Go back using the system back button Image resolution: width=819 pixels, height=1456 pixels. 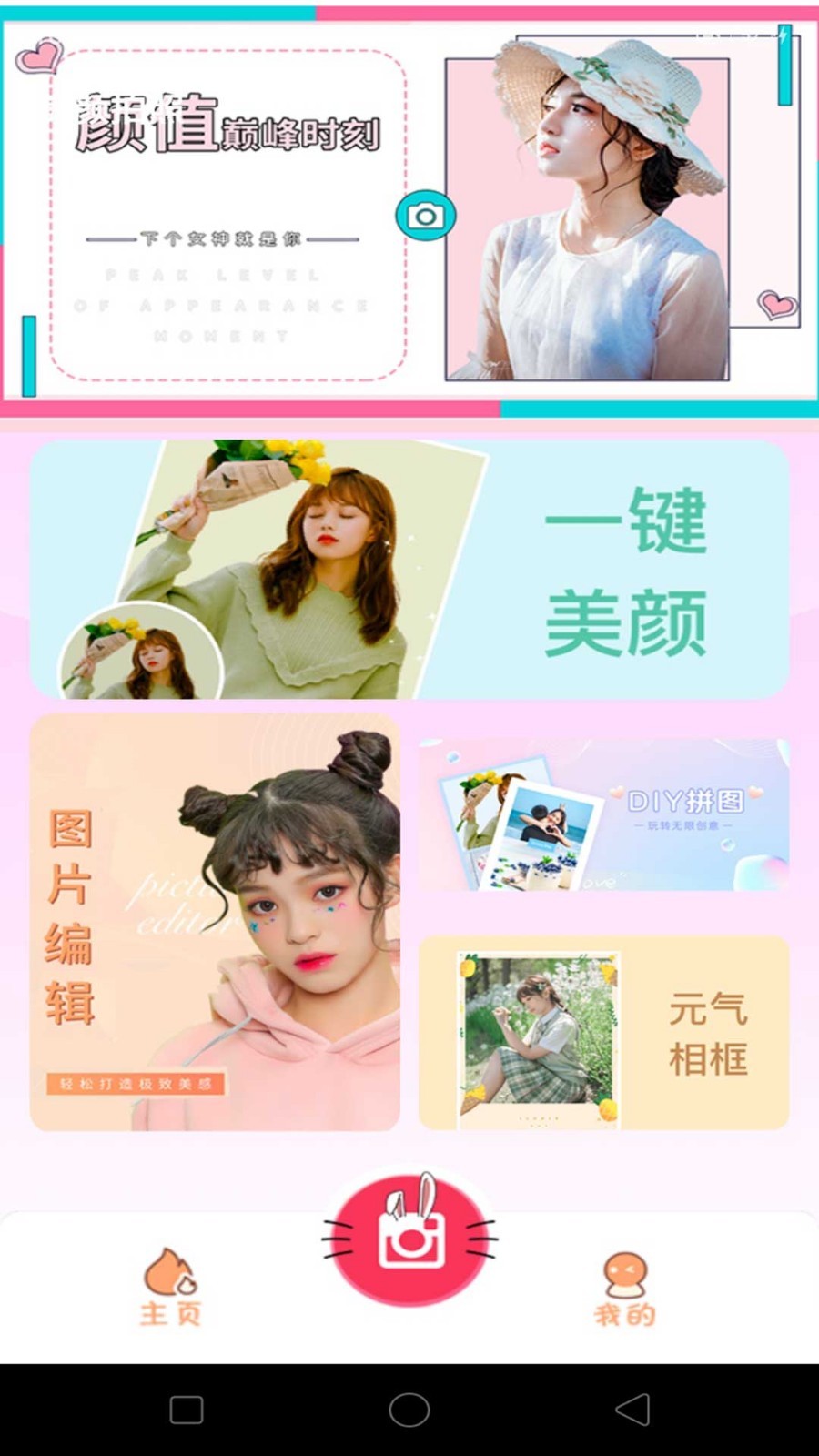[632, 1410]
